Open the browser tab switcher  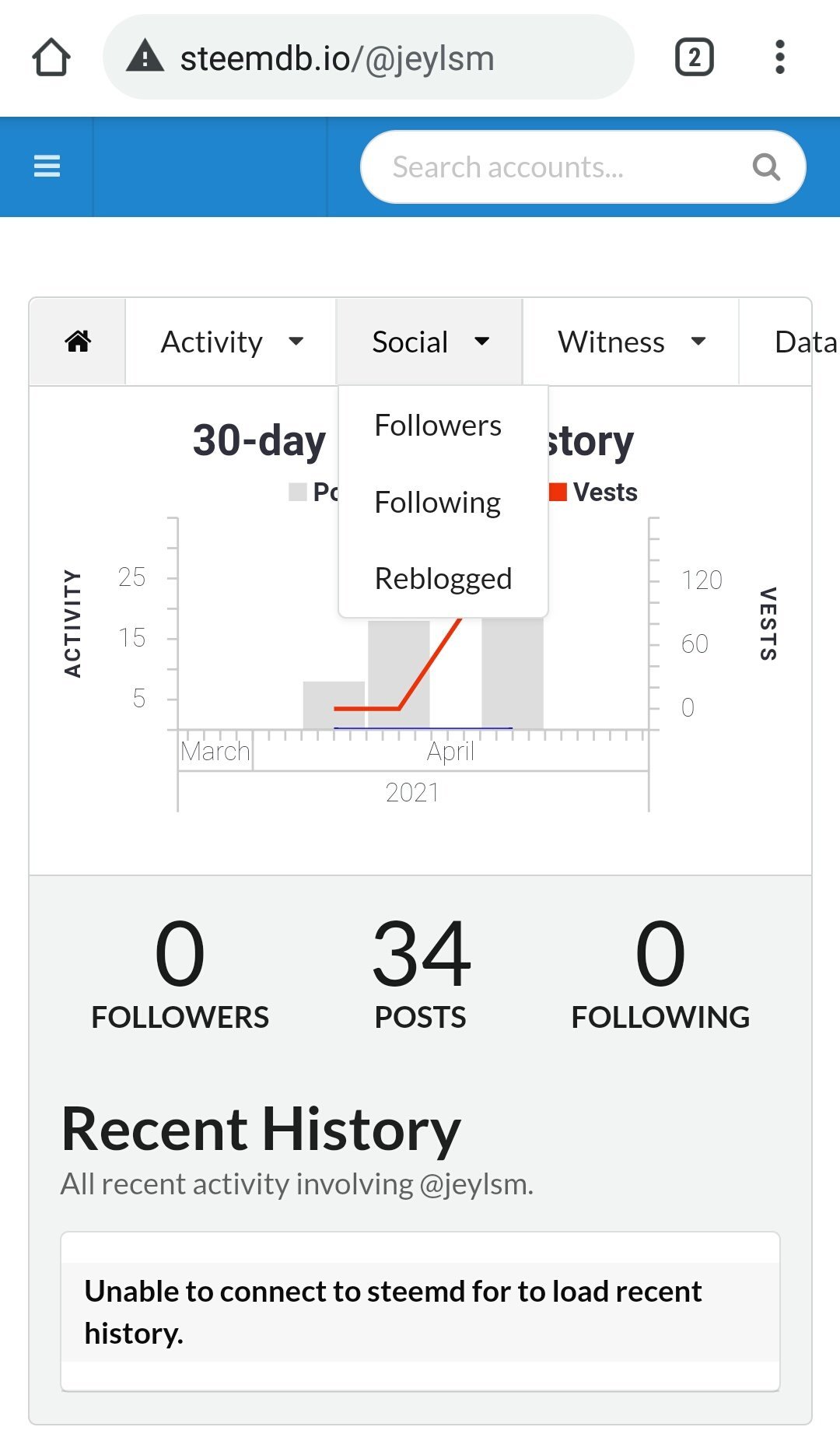[x=695, y=58]
